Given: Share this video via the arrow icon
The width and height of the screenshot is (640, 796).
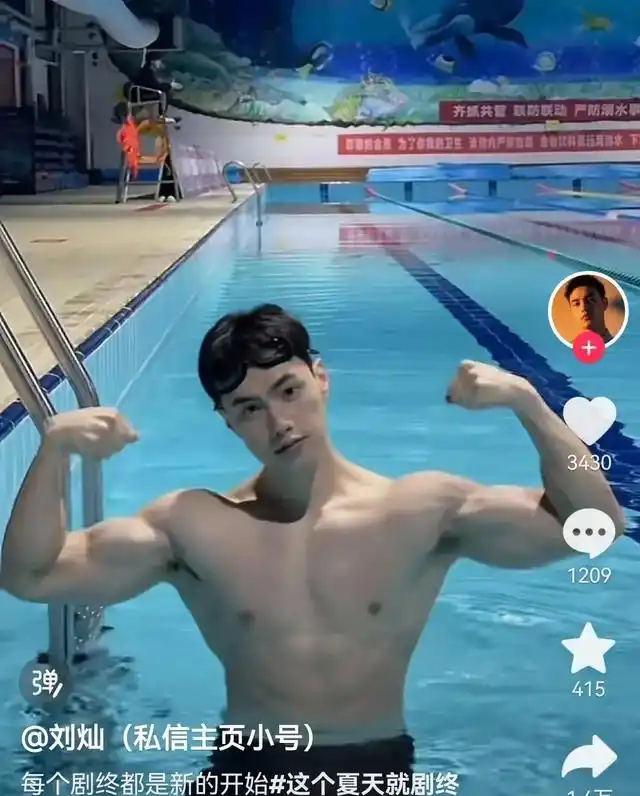Looking at the screenshot, I should (588, 757).
